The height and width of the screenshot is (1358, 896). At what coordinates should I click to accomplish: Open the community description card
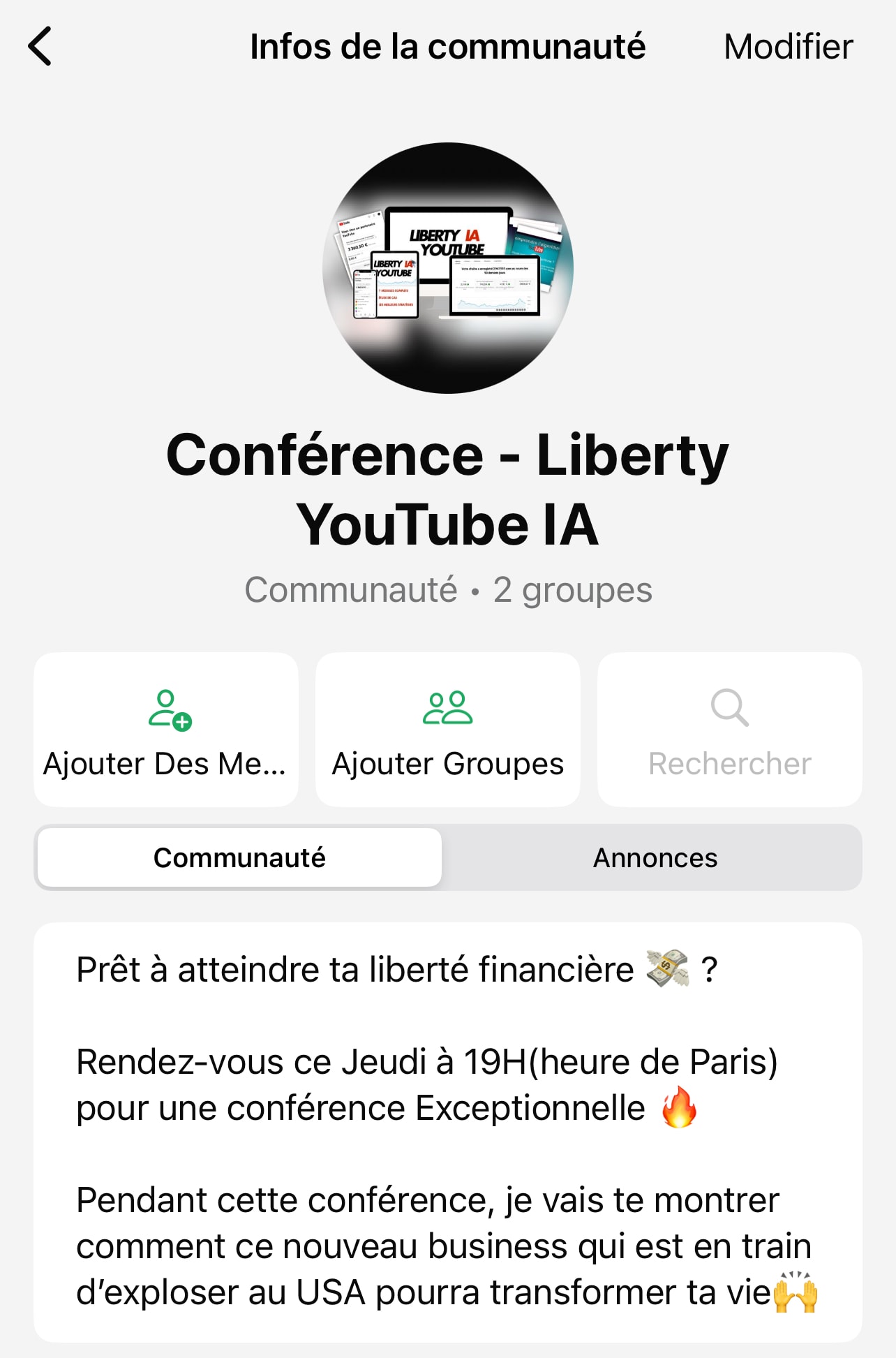point(448,1131)
